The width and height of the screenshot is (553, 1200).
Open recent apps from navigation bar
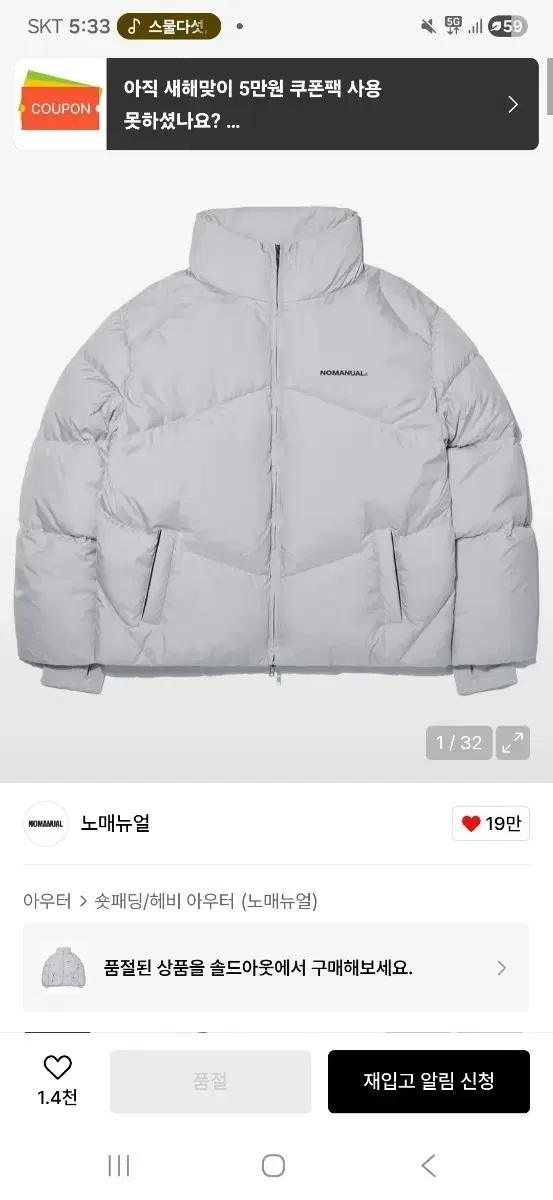click(119, 1165)
